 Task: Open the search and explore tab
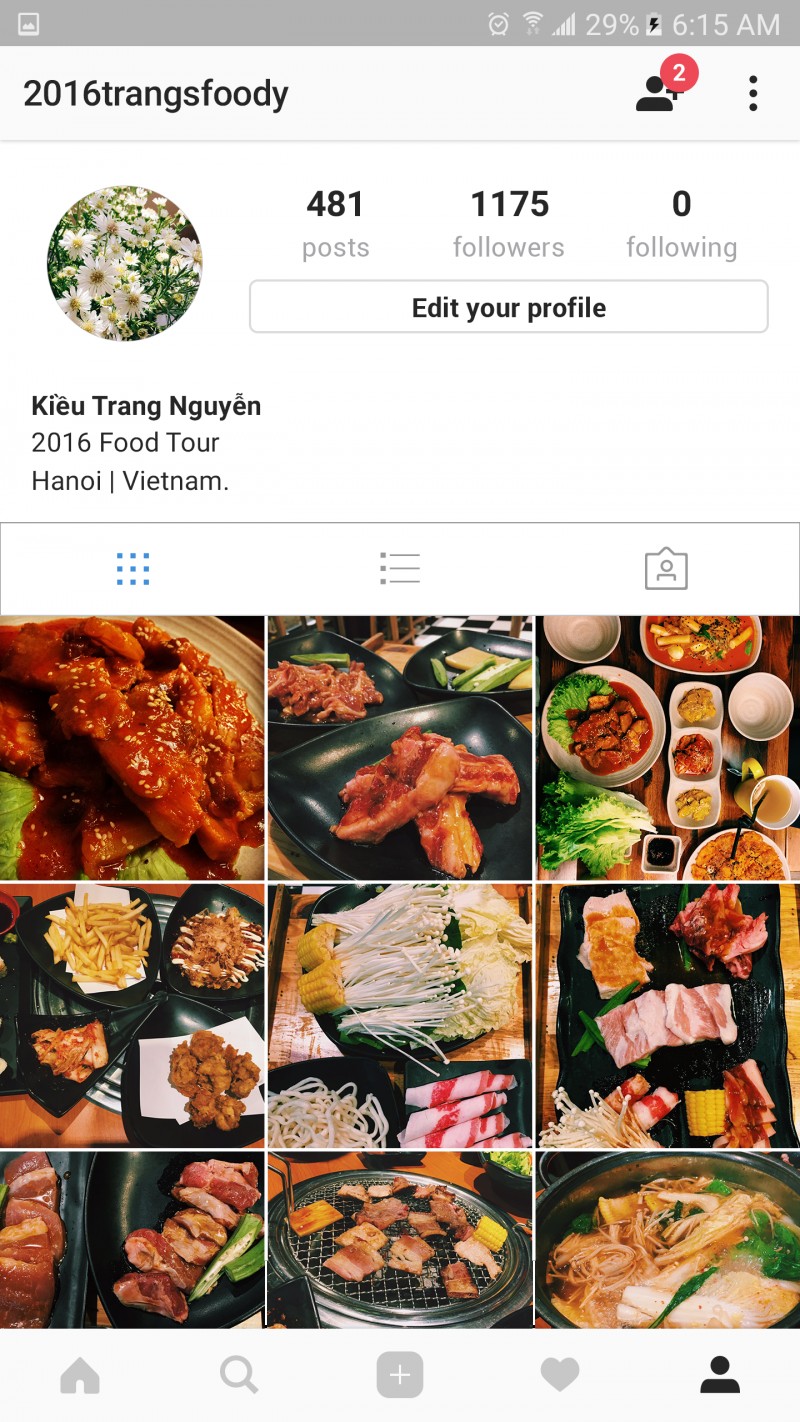pyautogui.click(x=239, y=1376)
